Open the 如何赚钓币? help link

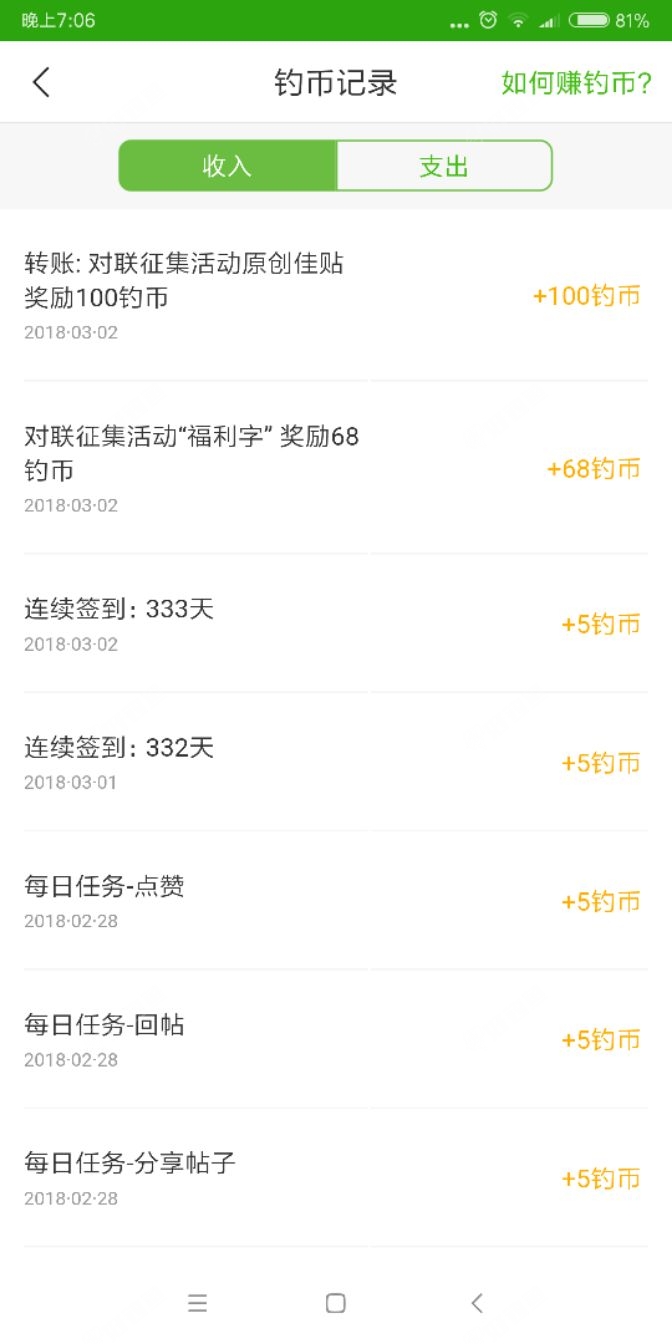coord(576,83)
